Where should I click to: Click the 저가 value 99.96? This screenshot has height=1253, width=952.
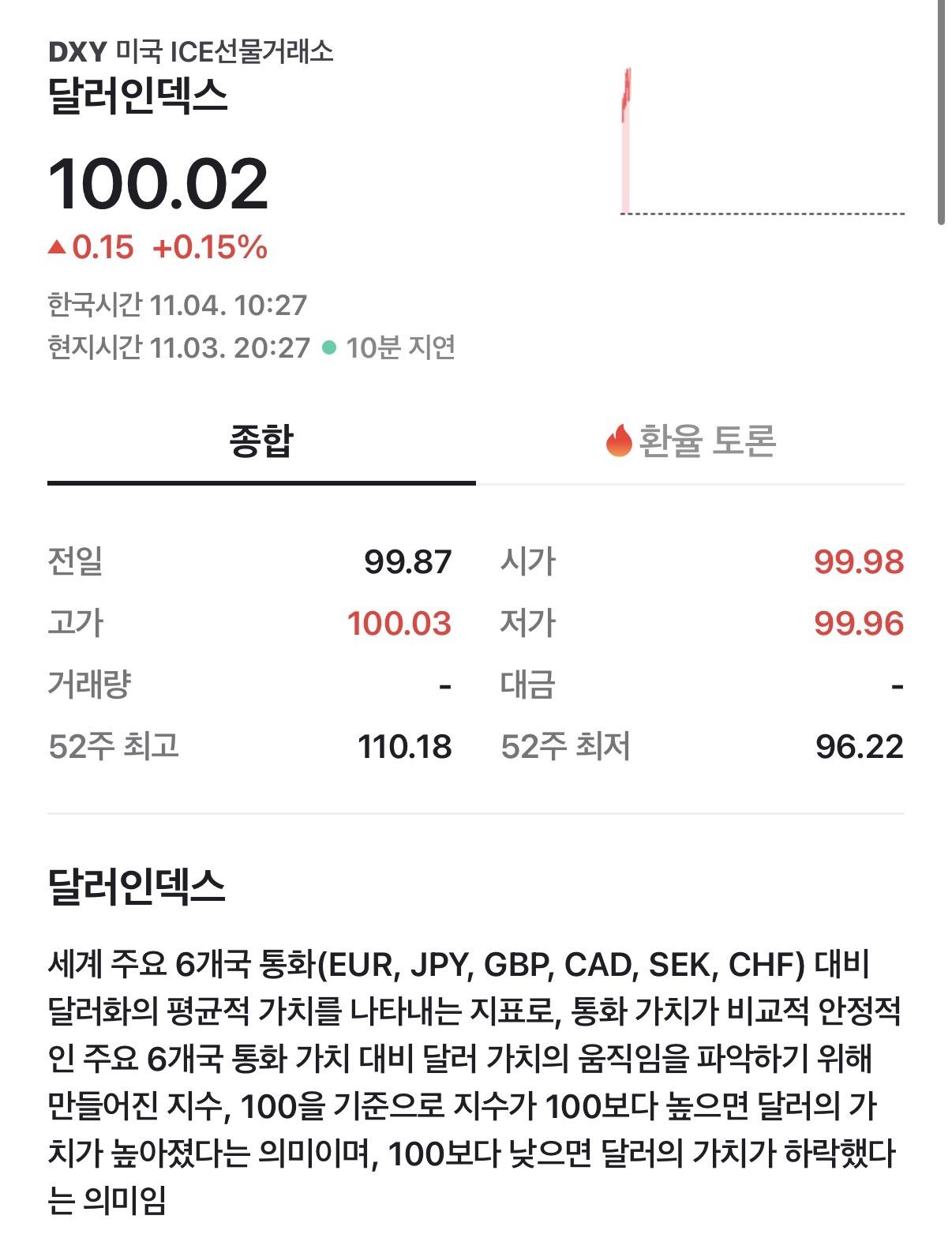860,621
